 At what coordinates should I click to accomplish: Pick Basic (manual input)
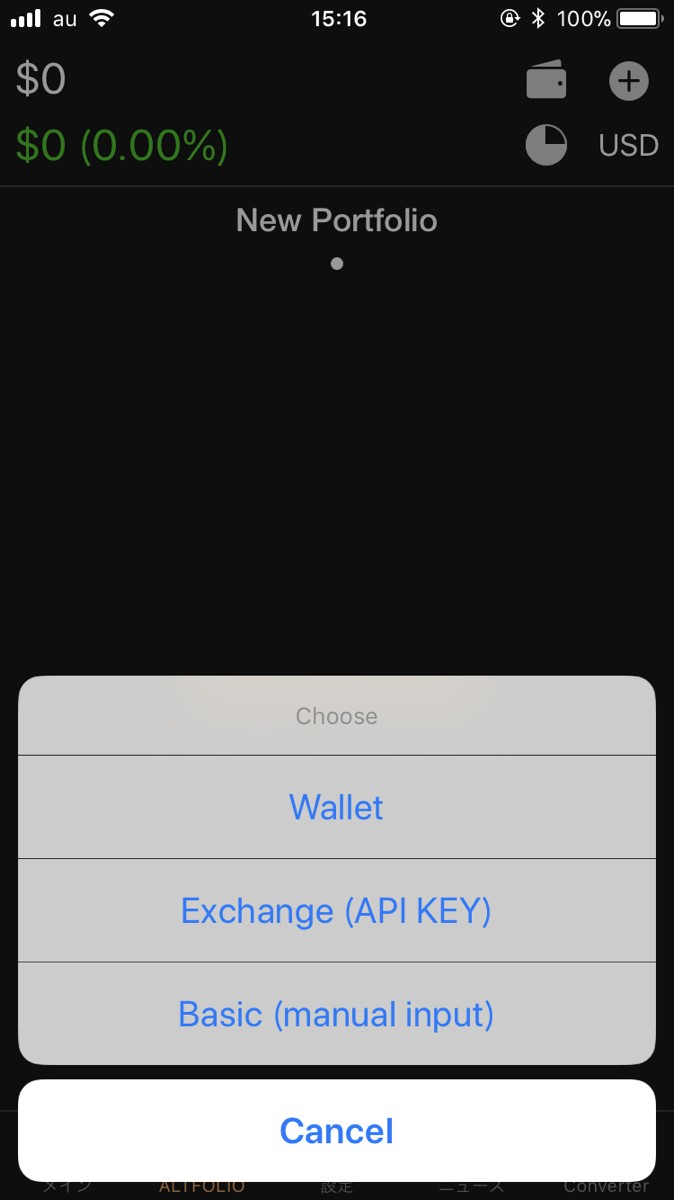[336, 1014]
